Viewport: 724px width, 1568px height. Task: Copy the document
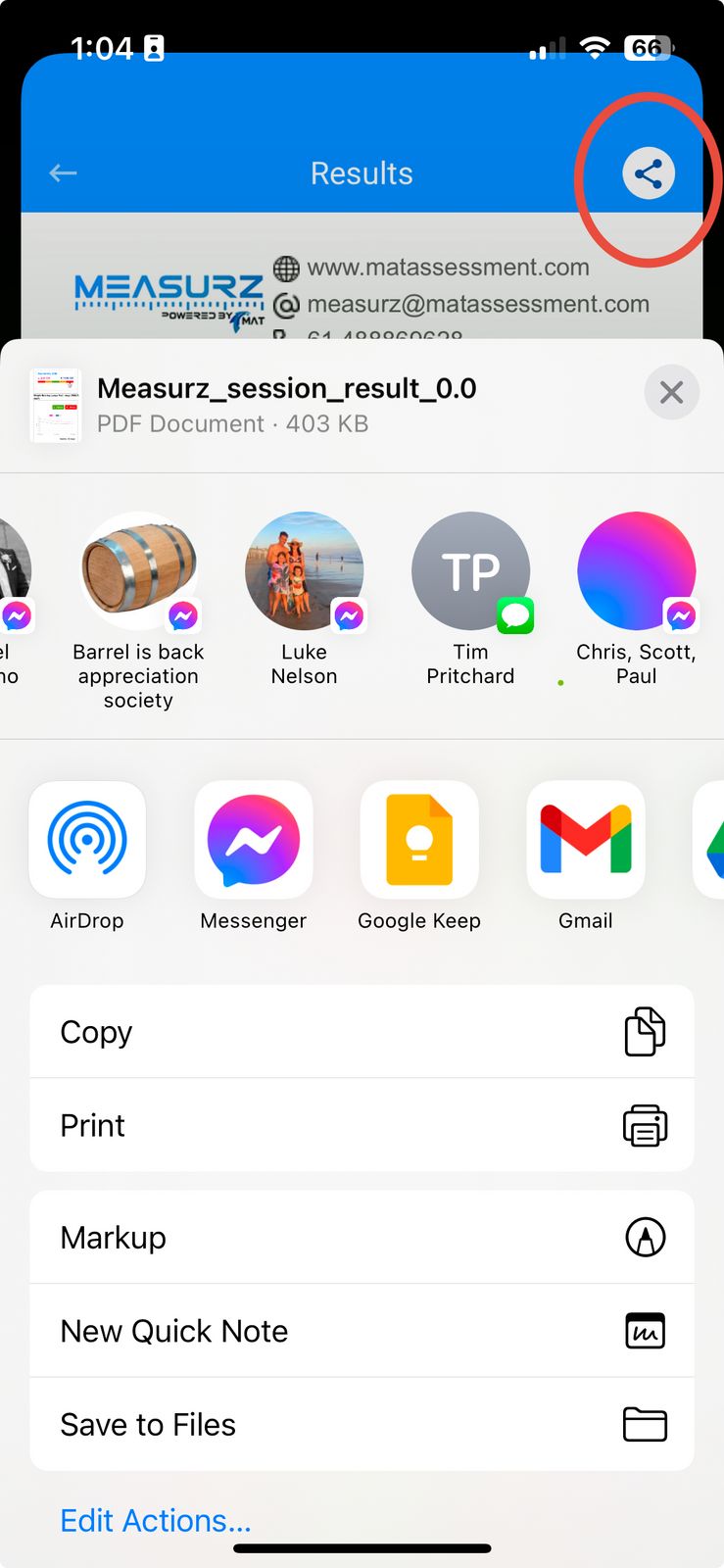point(362,1032)
